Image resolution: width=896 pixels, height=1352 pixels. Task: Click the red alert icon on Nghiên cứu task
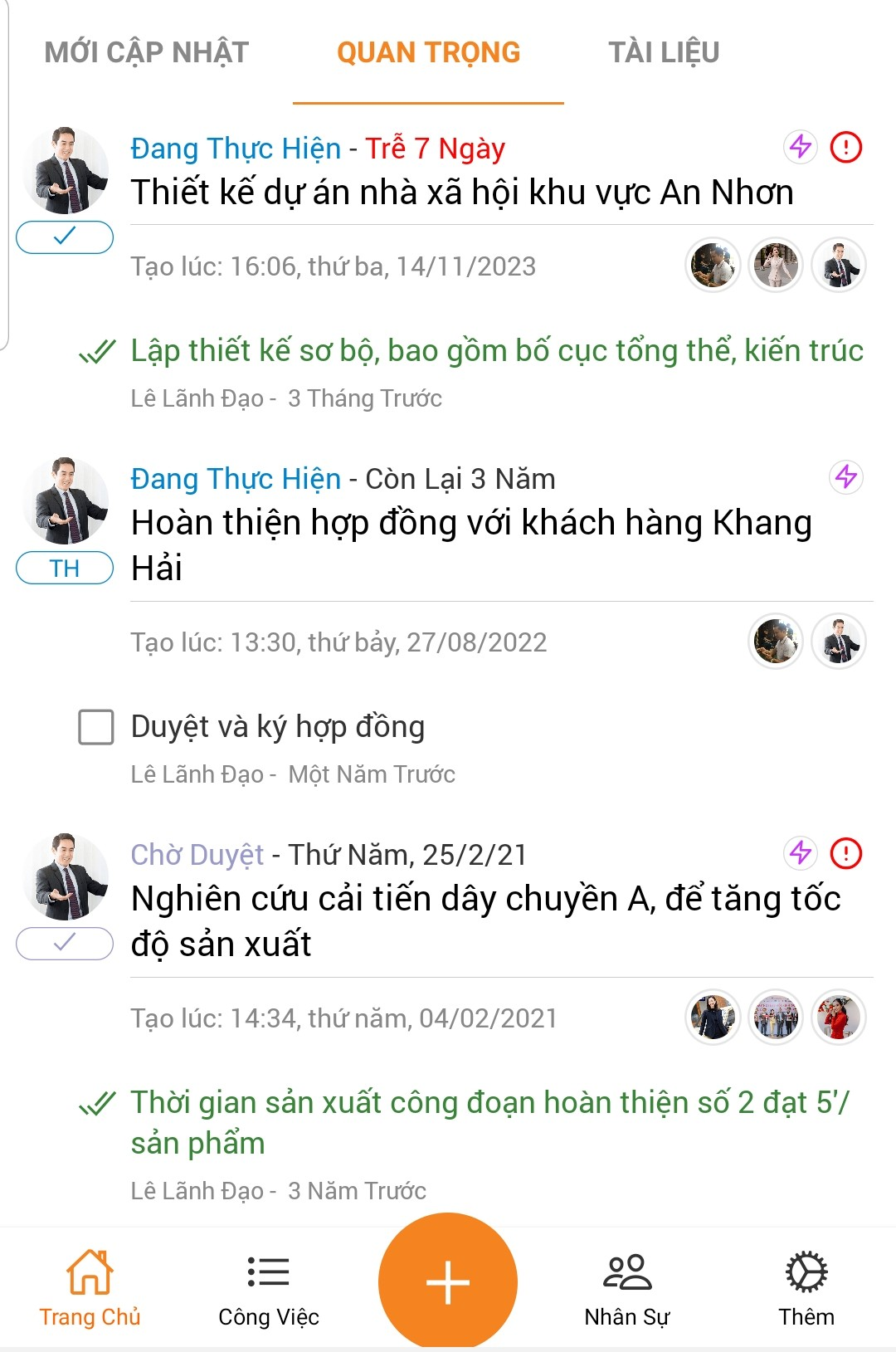(845, 852)
